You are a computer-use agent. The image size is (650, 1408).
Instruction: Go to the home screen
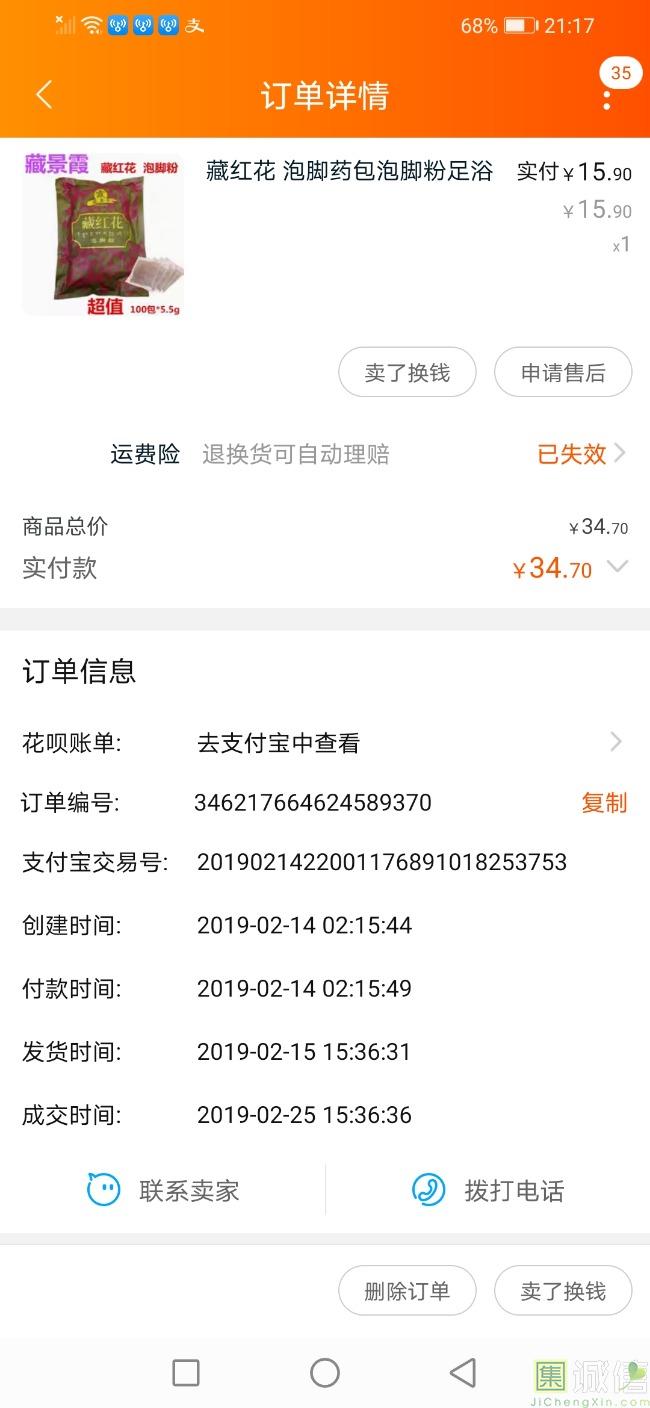(325, 1373)
